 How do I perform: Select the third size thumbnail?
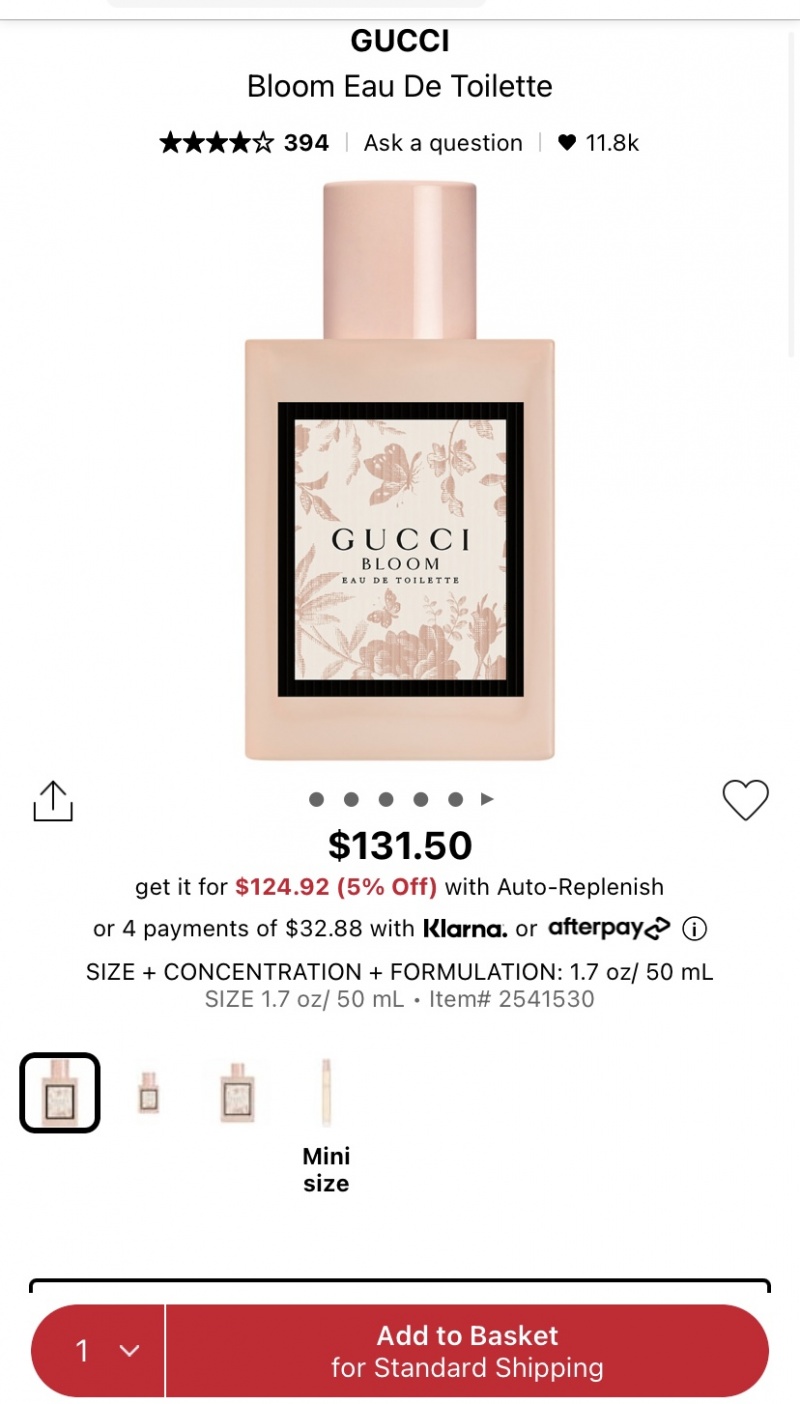[237, 1093]
